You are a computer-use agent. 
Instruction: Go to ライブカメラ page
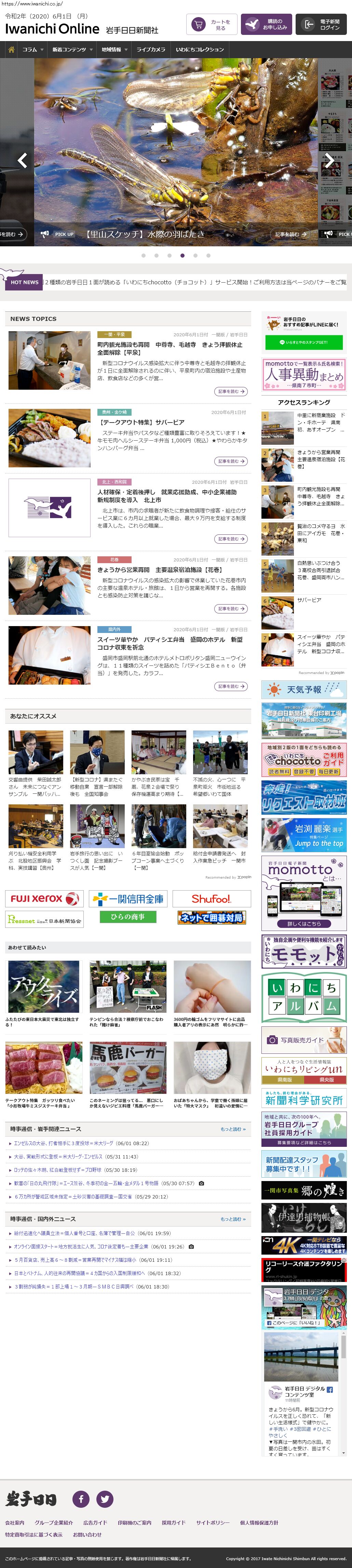(150, 49)
